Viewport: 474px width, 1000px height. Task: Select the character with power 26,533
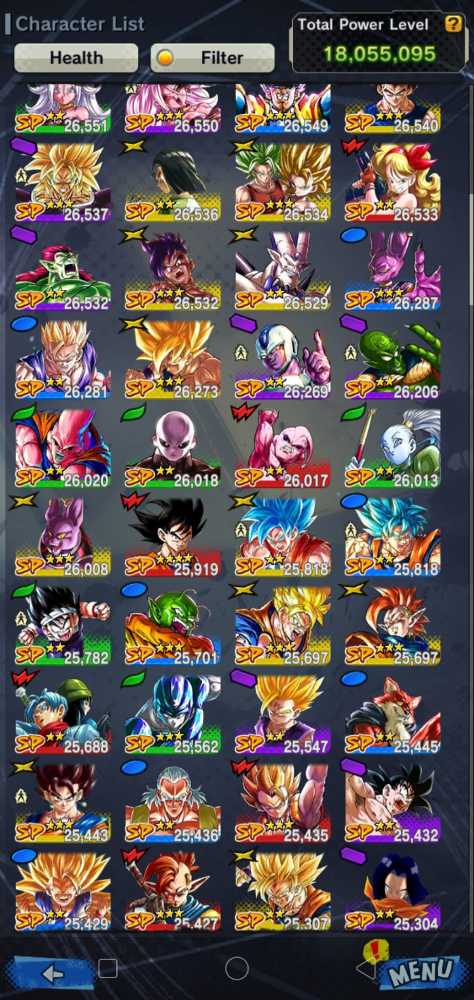click(392, 182)
